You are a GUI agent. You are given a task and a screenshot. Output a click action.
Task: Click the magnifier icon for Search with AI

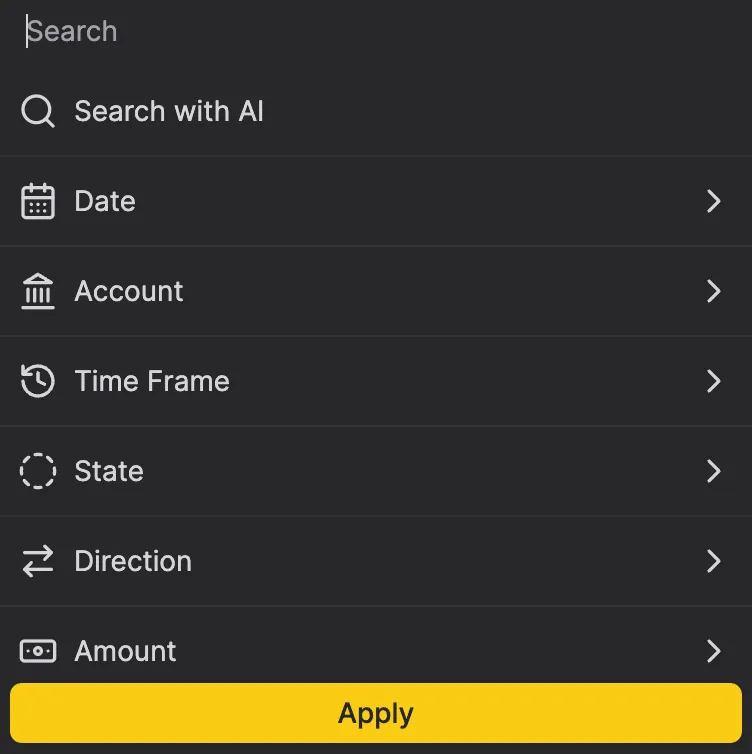(x=37, y=111)
